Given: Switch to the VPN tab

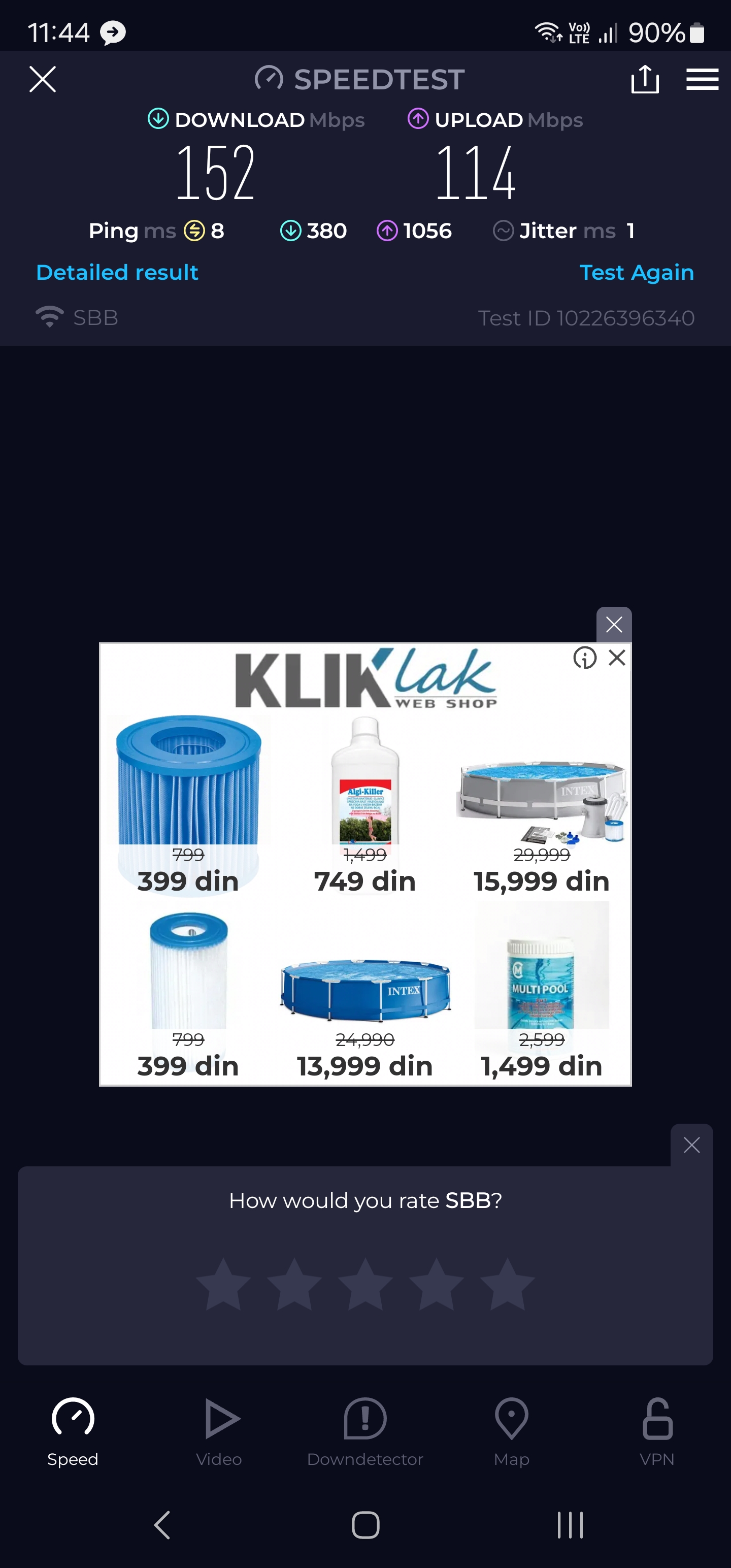Looking at the screenshot, I should coord(657,1431).
